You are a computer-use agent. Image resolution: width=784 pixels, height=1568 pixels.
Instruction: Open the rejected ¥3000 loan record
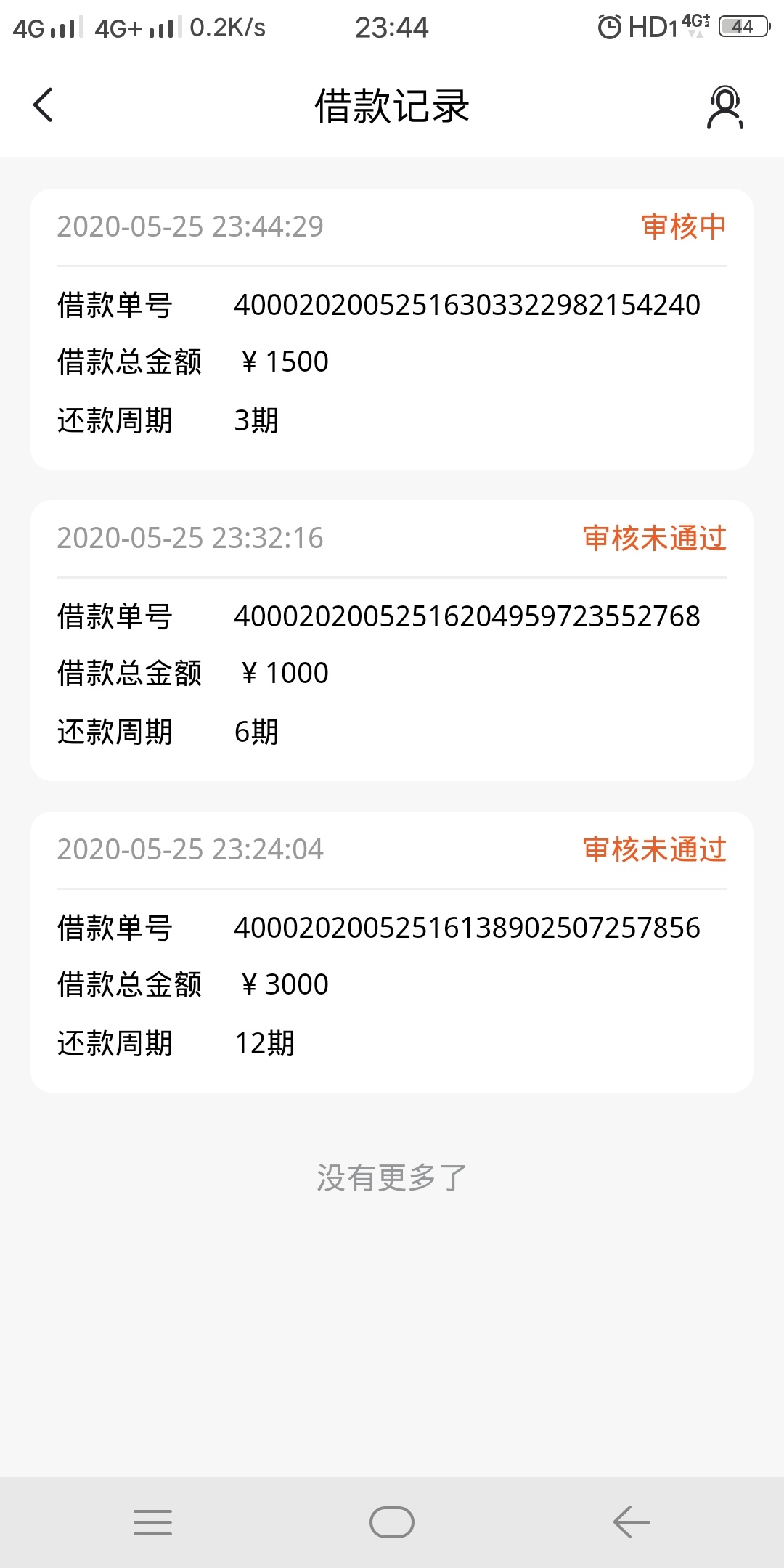(x=392, y=952)
